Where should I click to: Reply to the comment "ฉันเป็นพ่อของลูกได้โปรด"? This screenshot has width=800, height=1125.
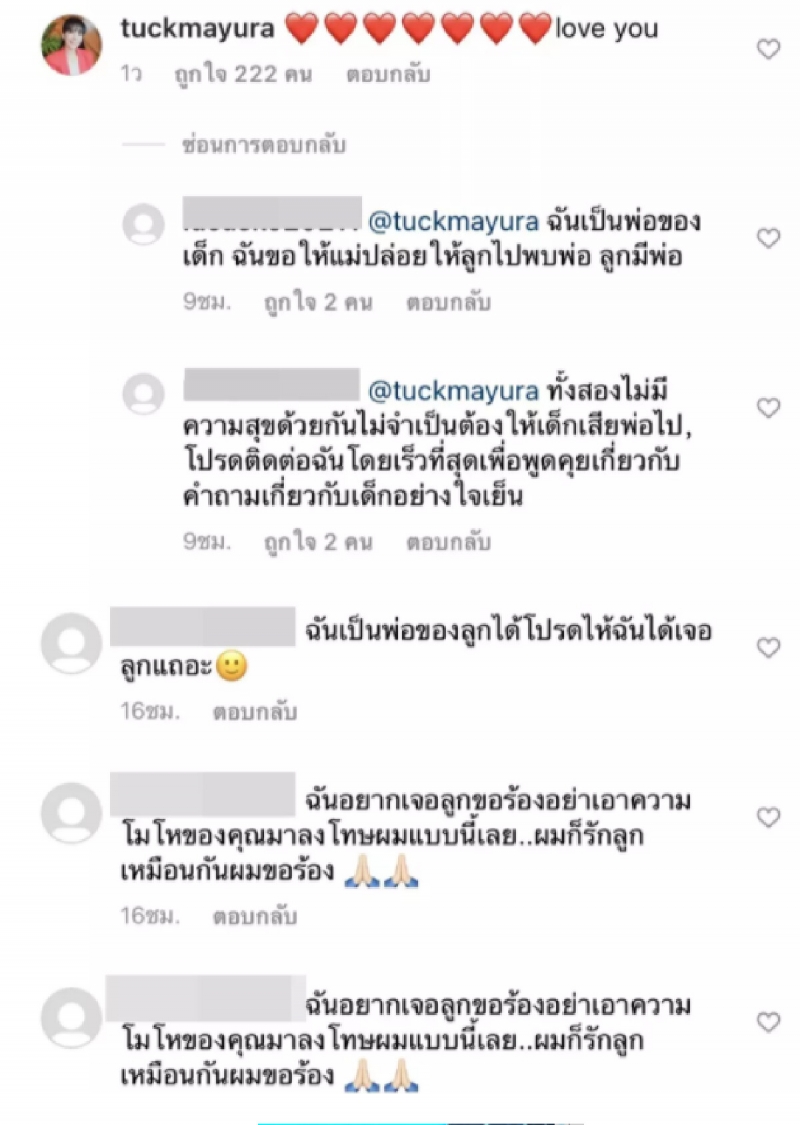(x=254, y=712)
